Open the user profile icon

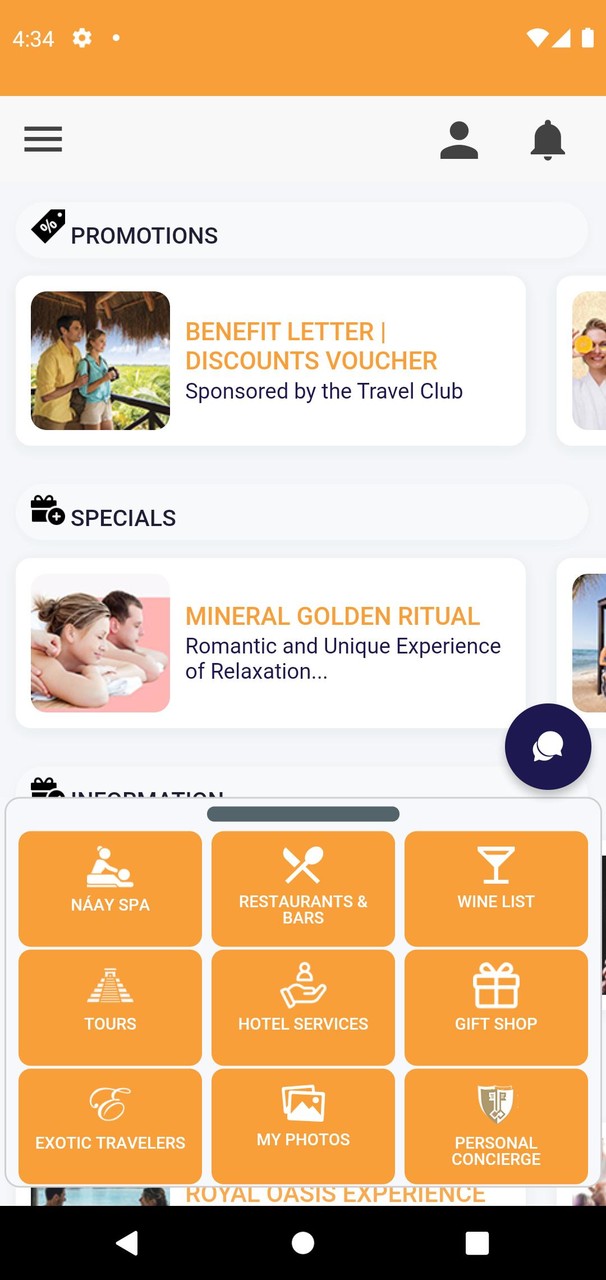point(459,140)
